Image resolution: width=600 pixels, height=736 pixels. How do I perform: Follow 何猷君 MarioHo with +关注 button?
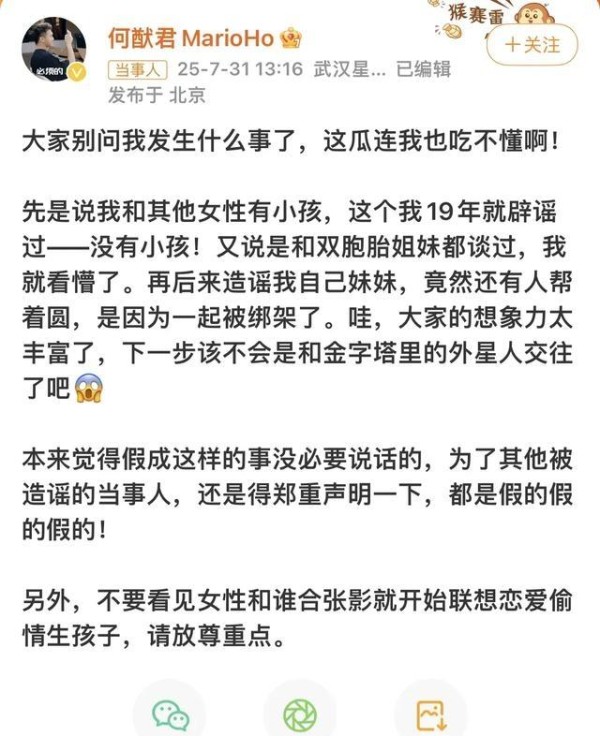[x=531, y=45]
